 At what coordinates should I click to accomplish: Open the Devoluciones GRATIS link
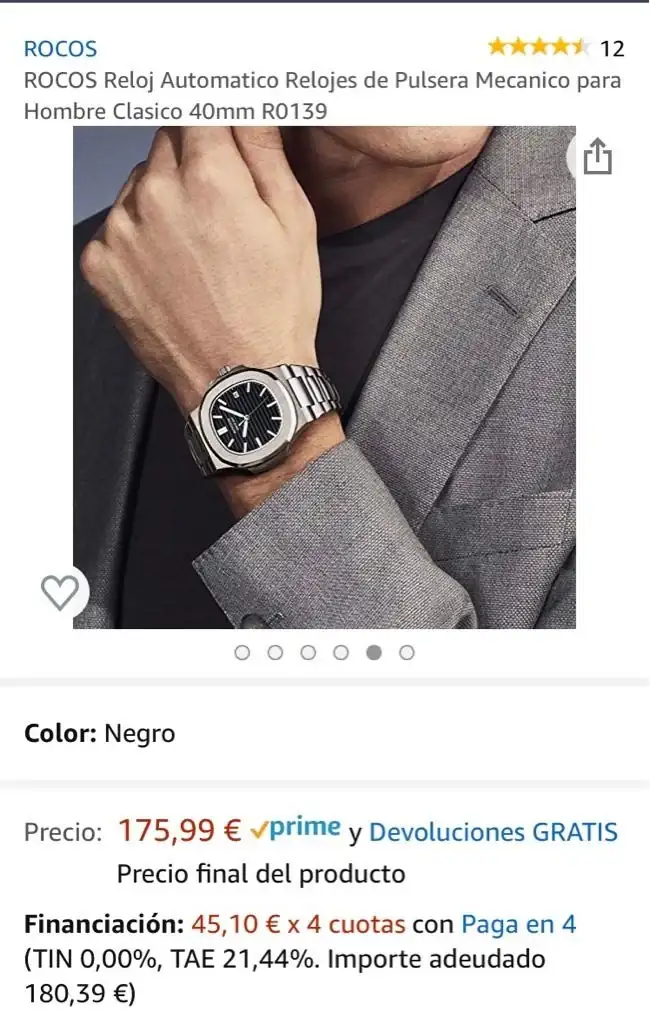493,831
